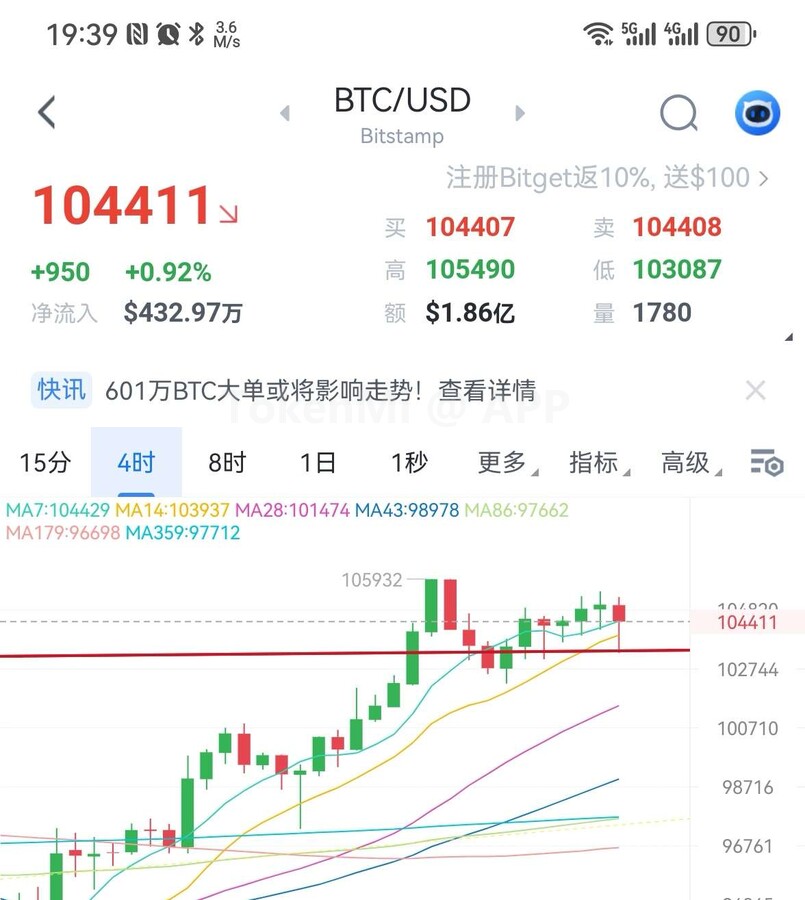Open the Bitget registration promo link
The height and width of the screenshot is (900, 805).
(x=607, y=179)
